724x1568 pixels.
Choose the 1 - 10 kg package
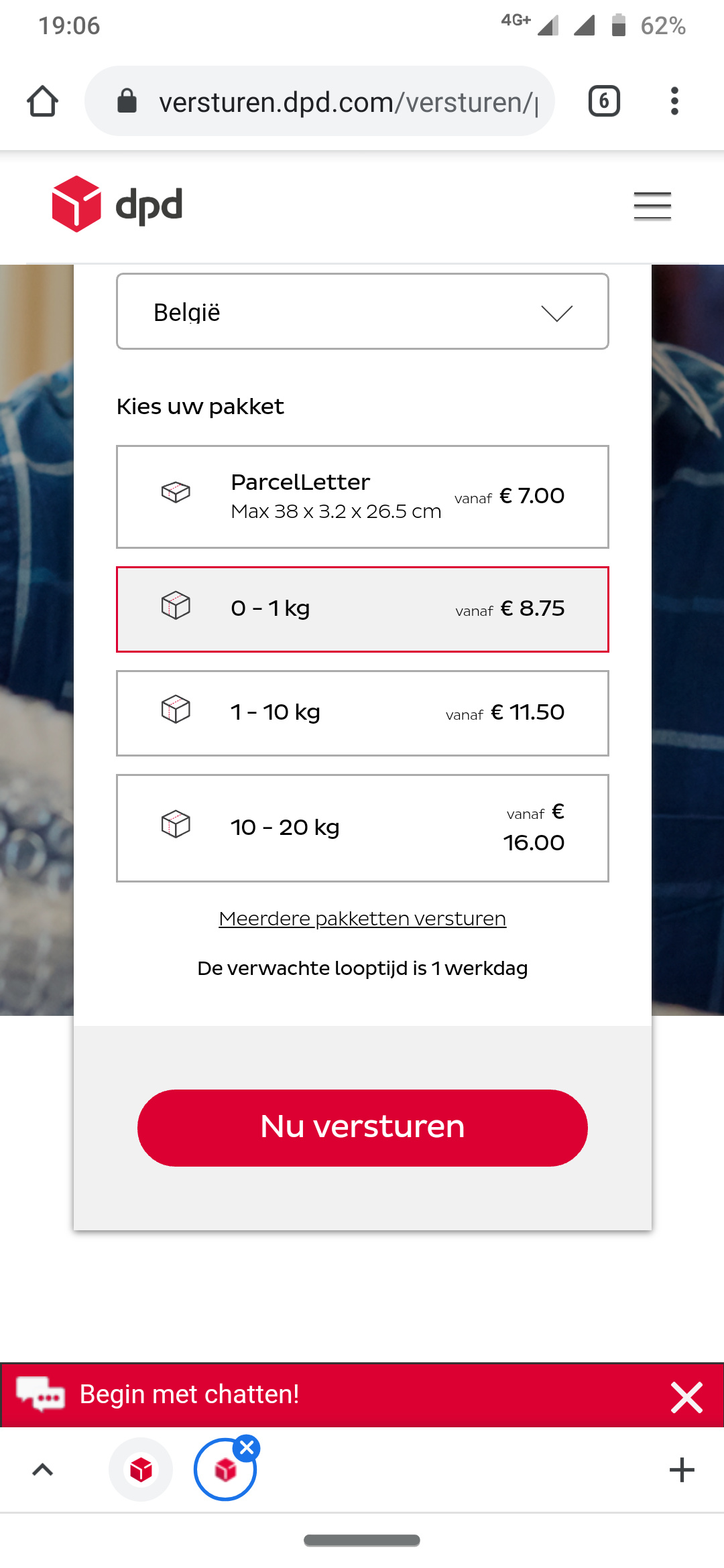[363, 713]
